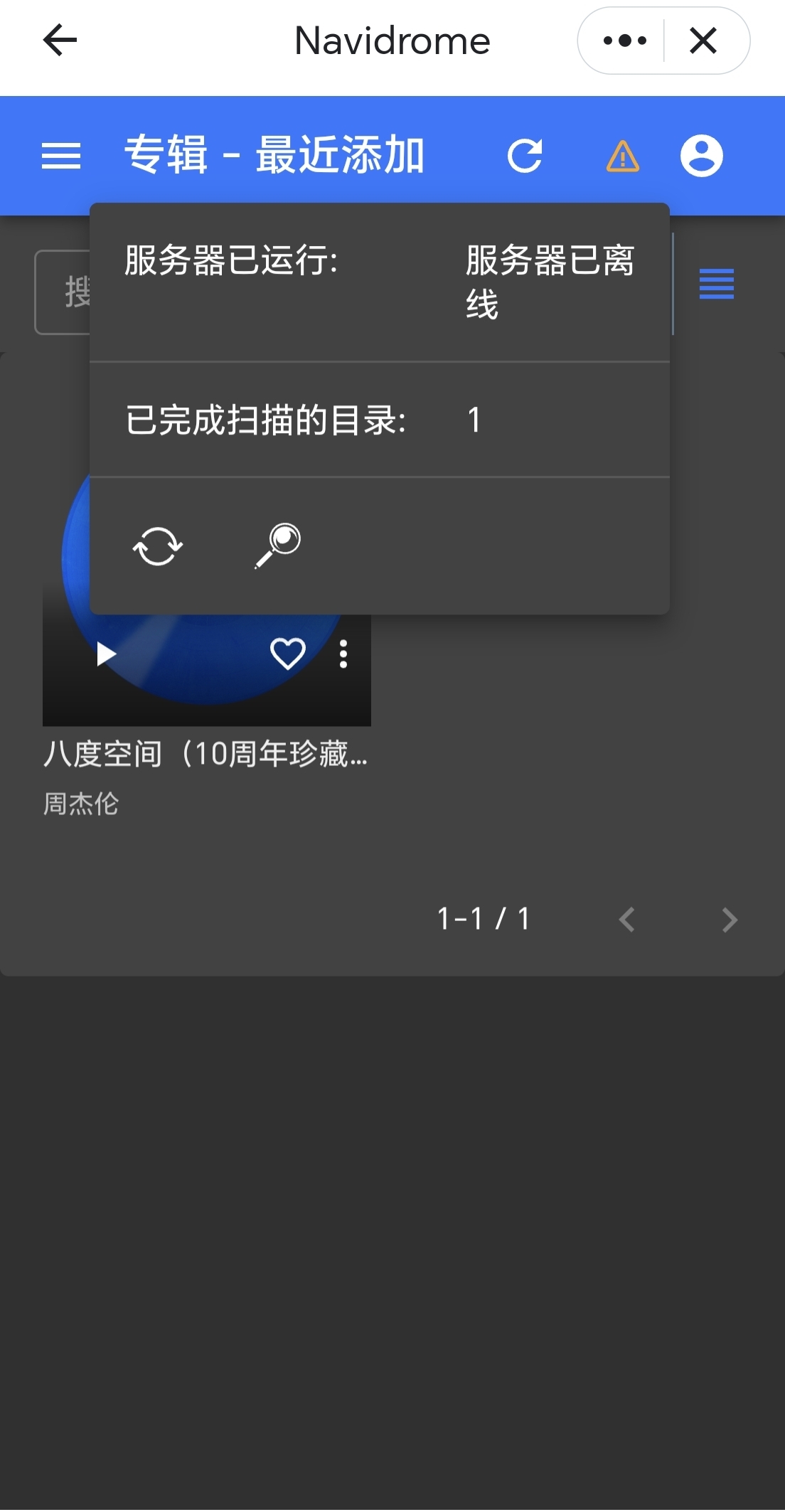
Task: Close the Navidrome mini-program
Action: pos(703,41)
